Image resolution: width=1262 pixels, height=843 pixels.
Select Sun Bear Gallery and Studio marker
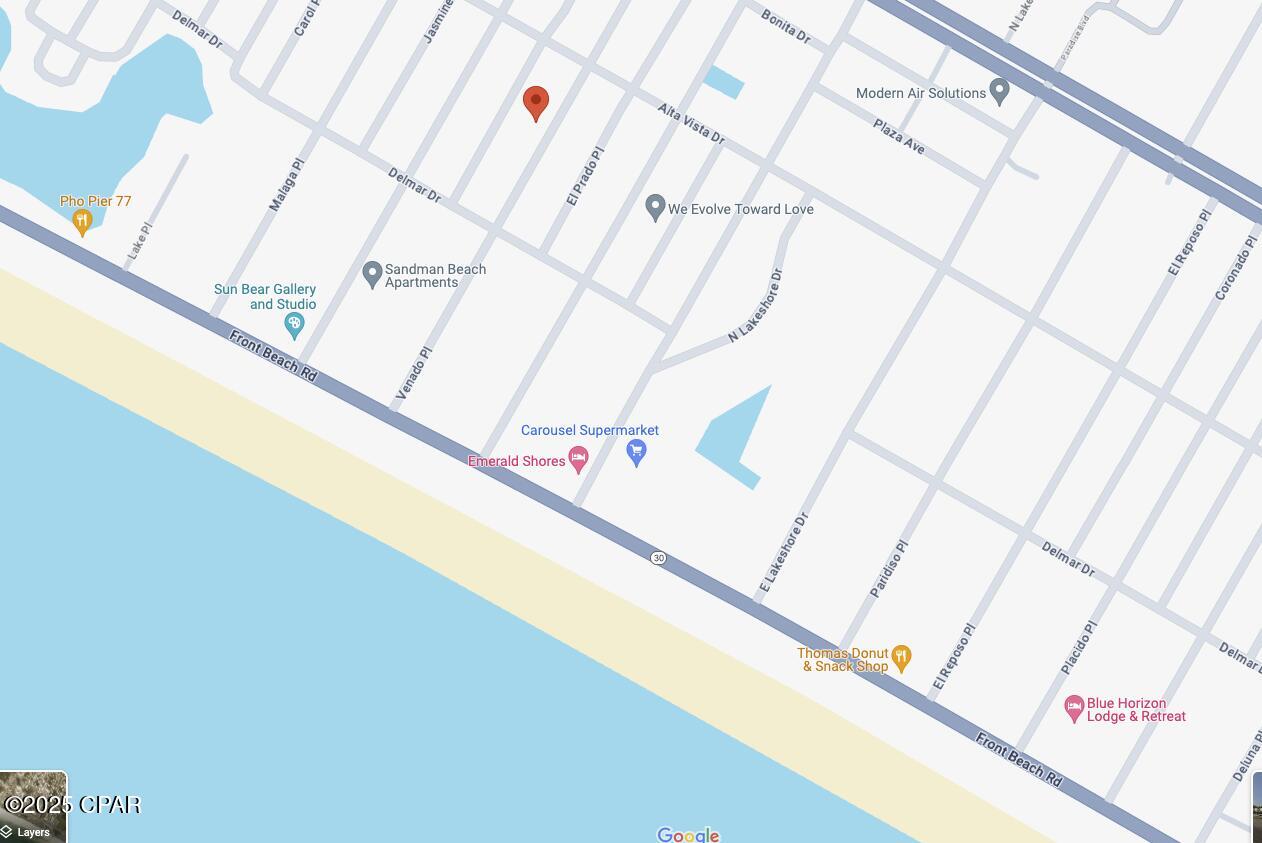(x=294, y=323)
